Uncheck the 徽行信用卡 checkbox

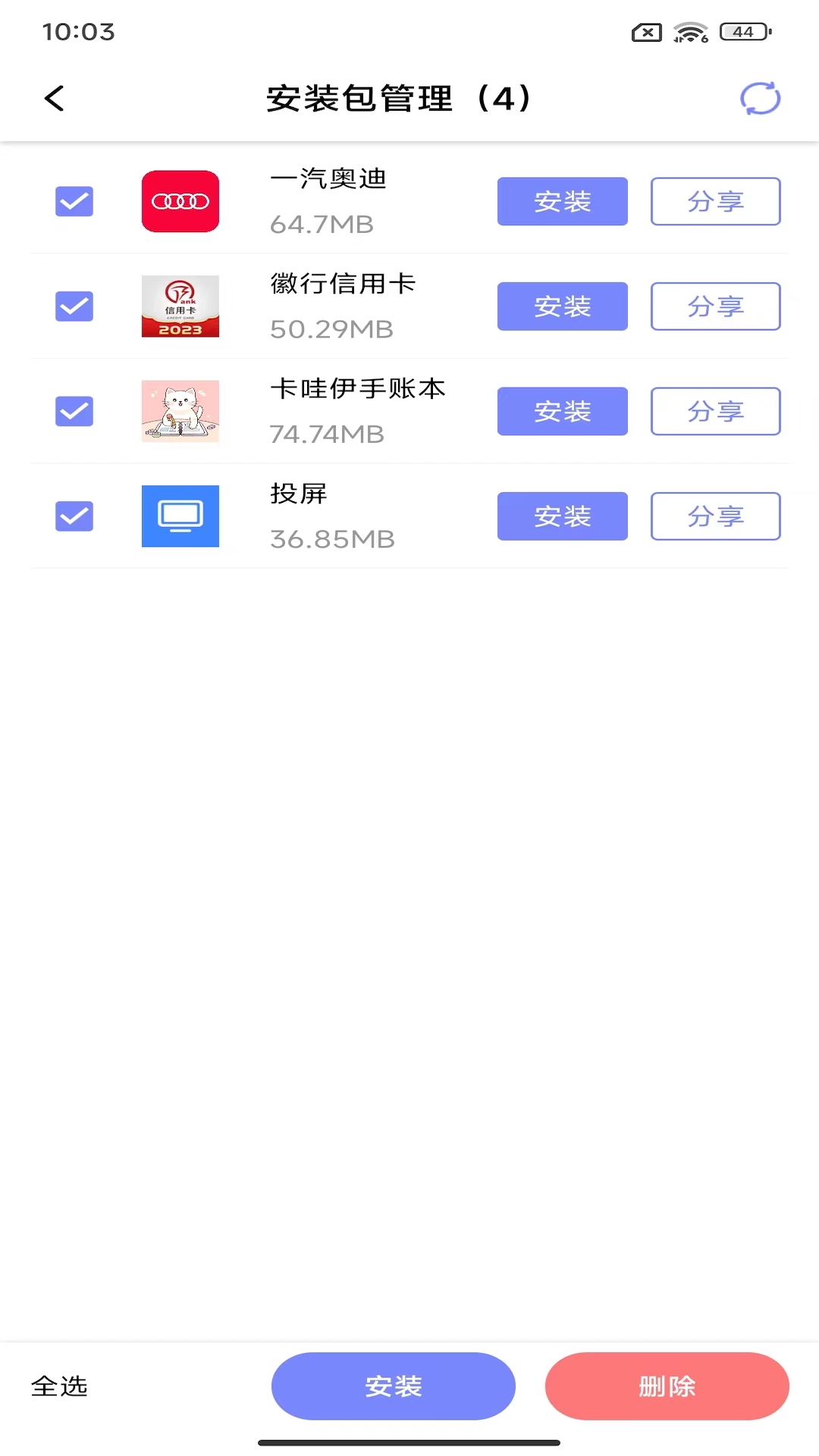(x=74, y=306)
